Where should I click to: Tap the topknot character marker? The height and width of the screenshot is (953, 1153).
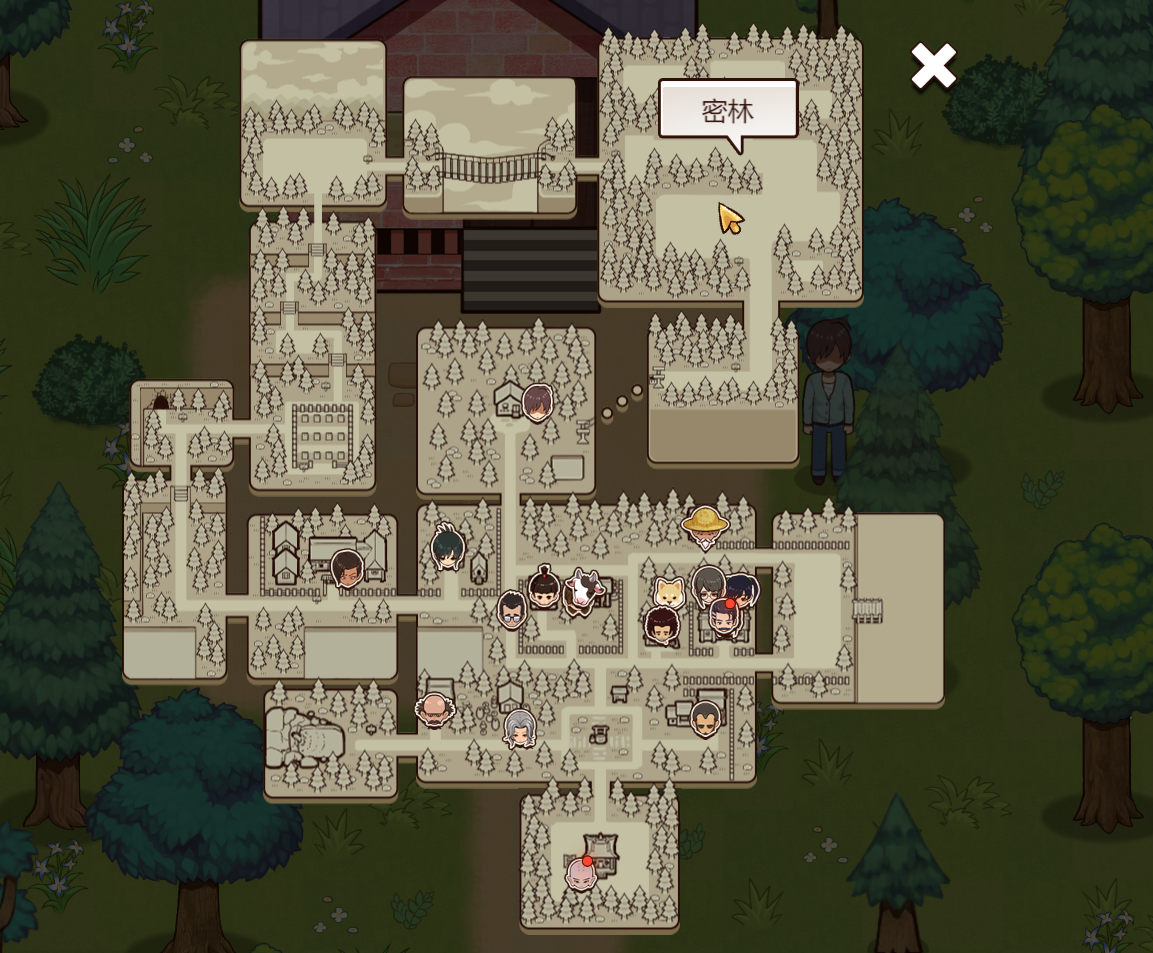[543, 588]
